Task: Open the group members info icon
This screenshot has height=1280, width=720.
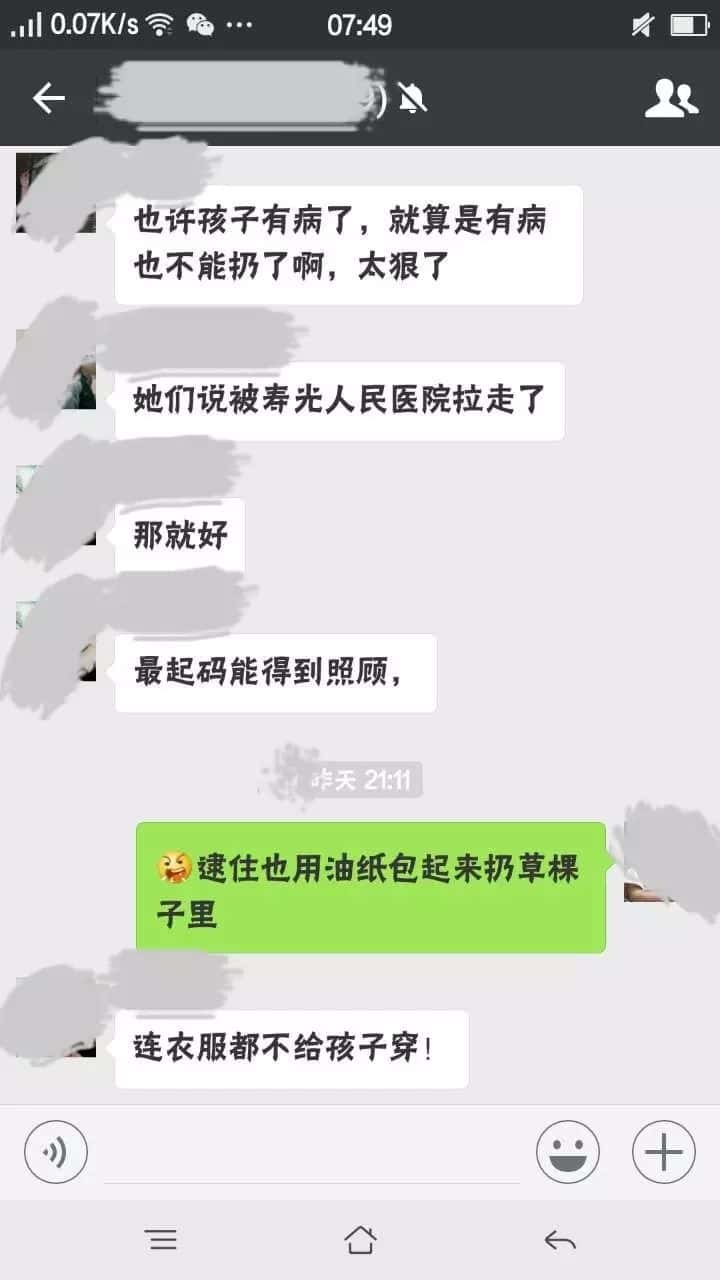Action: click(671, 98)
